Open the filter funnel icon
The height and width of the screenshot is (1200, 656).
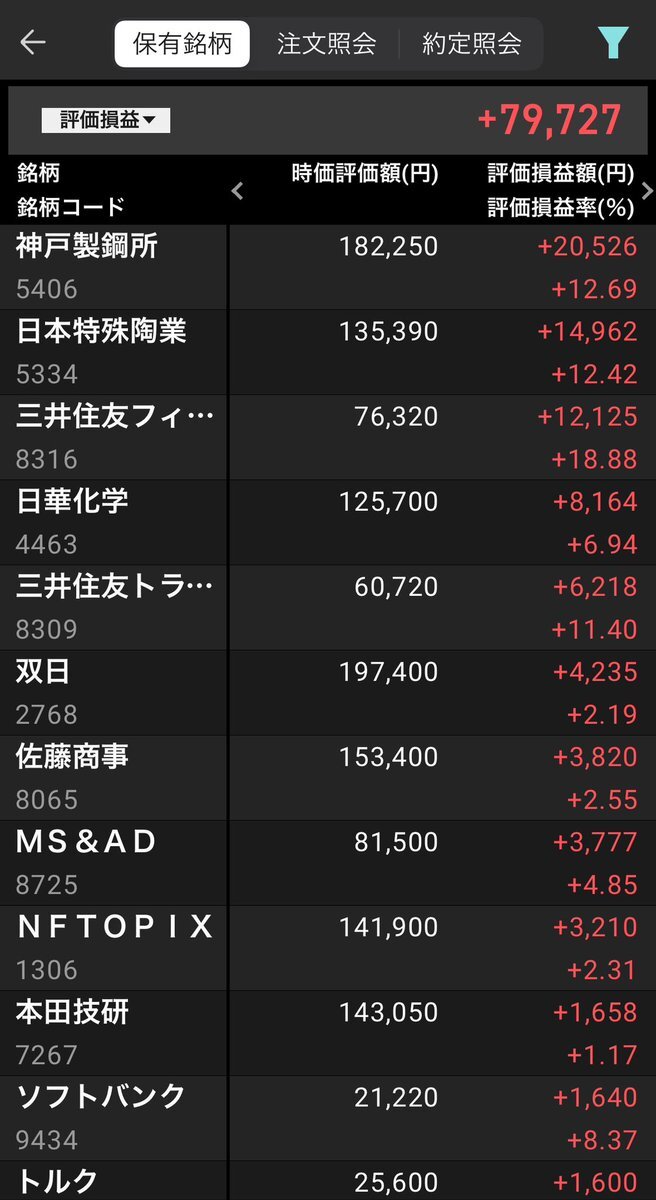pos(612,43)
